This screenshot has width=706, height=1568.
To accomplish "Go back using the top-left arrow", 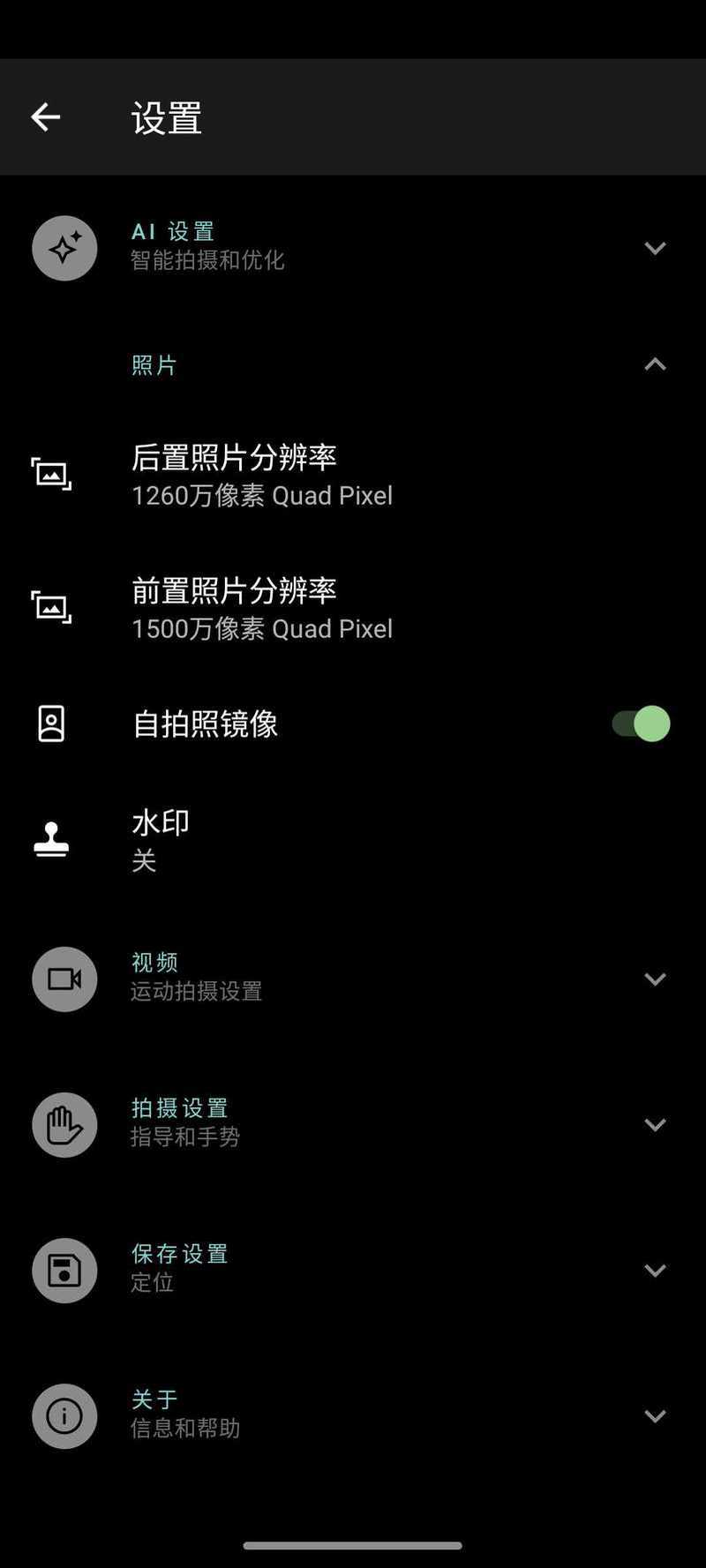I will tap(46, 116).
